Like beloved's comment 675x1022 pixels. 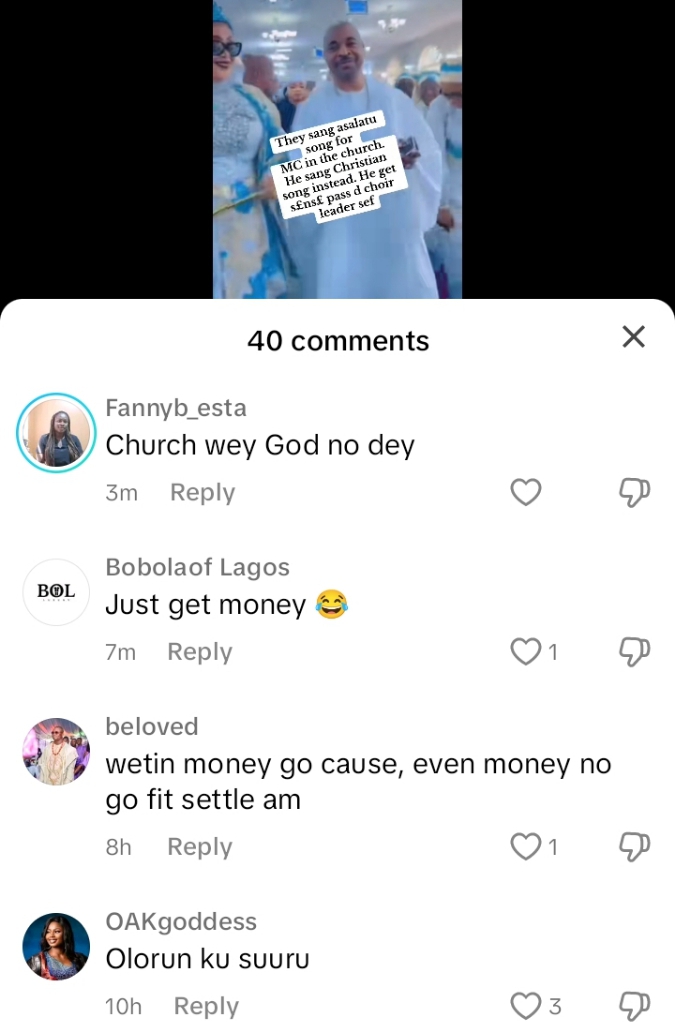point(526,847)
